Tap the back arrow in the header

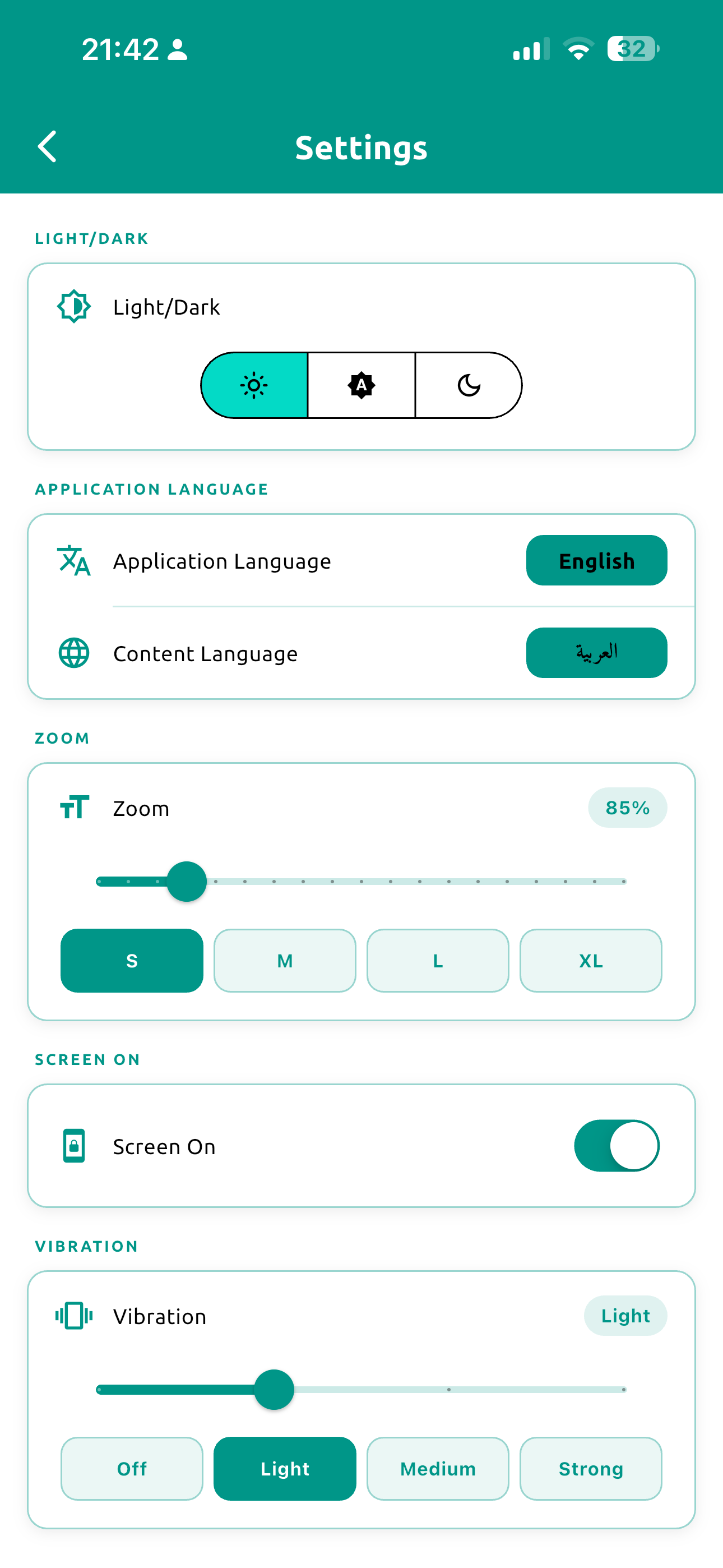pos(48,146)
